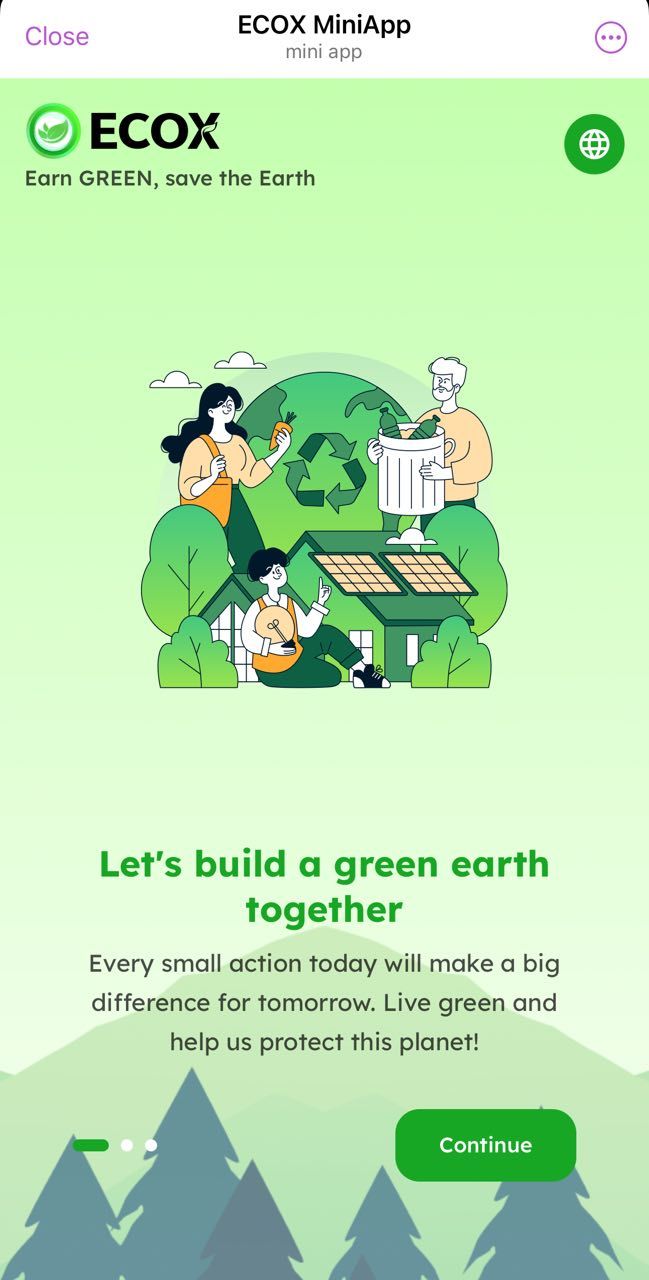Tap the green Continue button
This screenshot has width=649, height=1280.
point(485,1145)
